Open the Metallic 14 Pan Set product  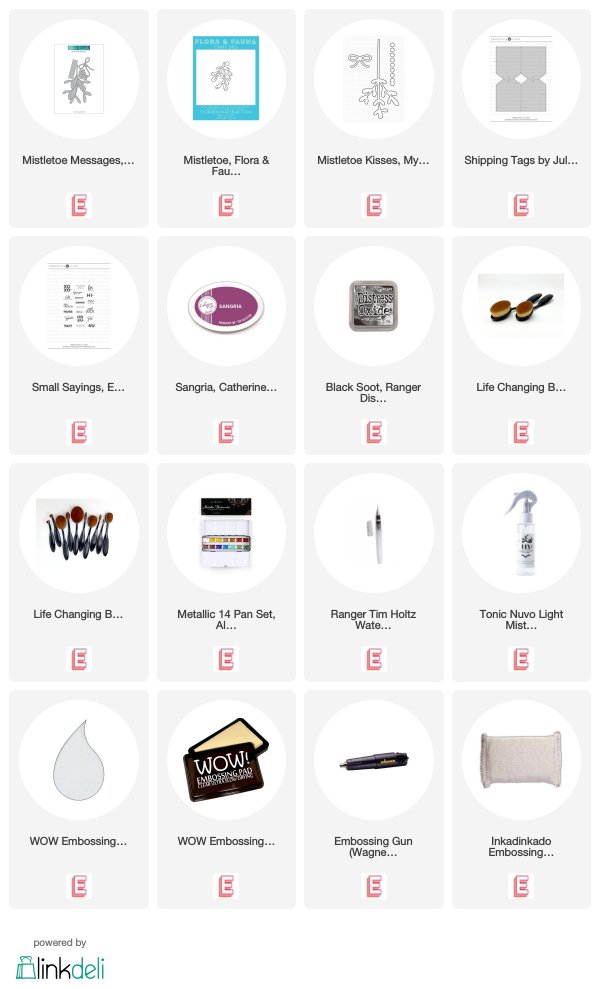pyautogui.click(x=226, y=572)
